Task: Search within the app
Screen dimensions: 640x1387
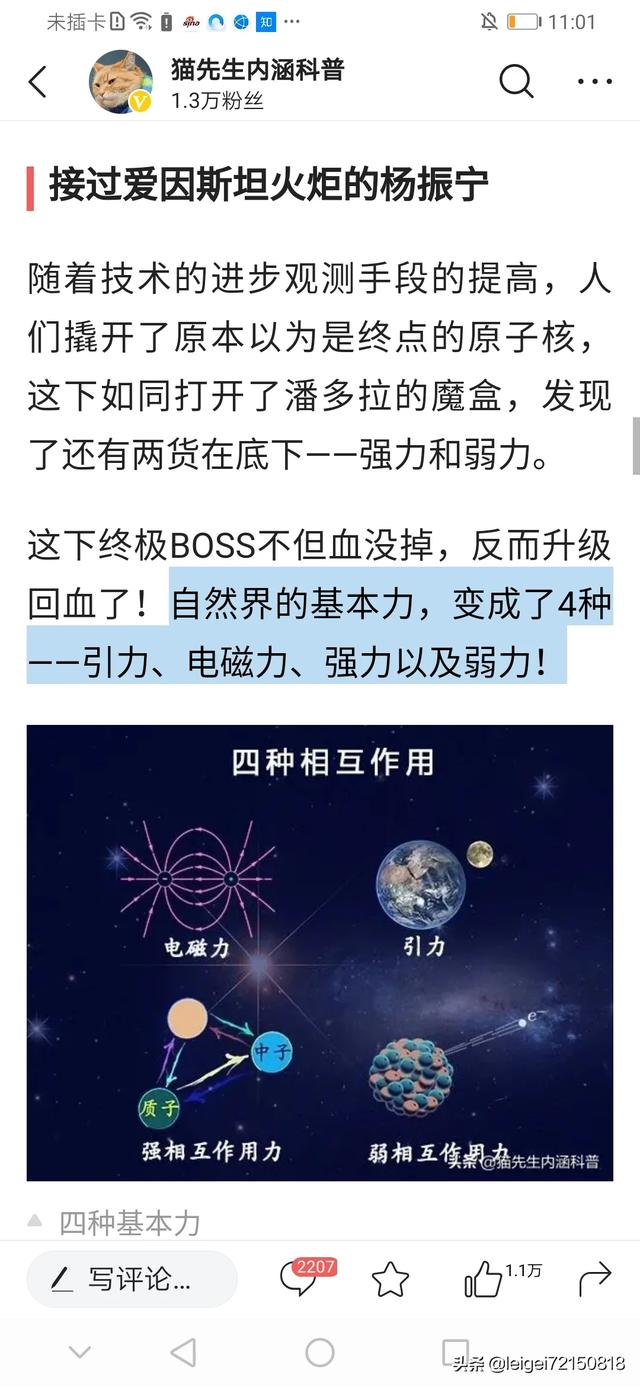Action: (516, 82)
